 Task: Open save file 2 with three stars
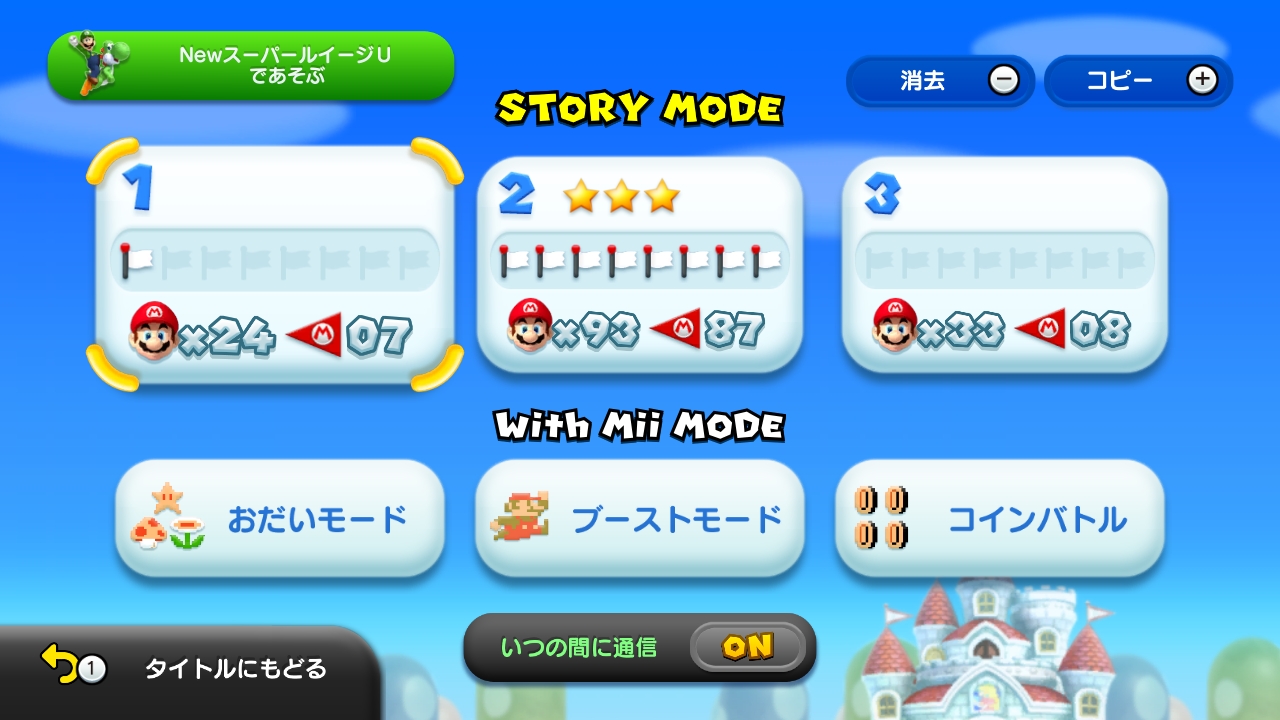tap(640, 265)
